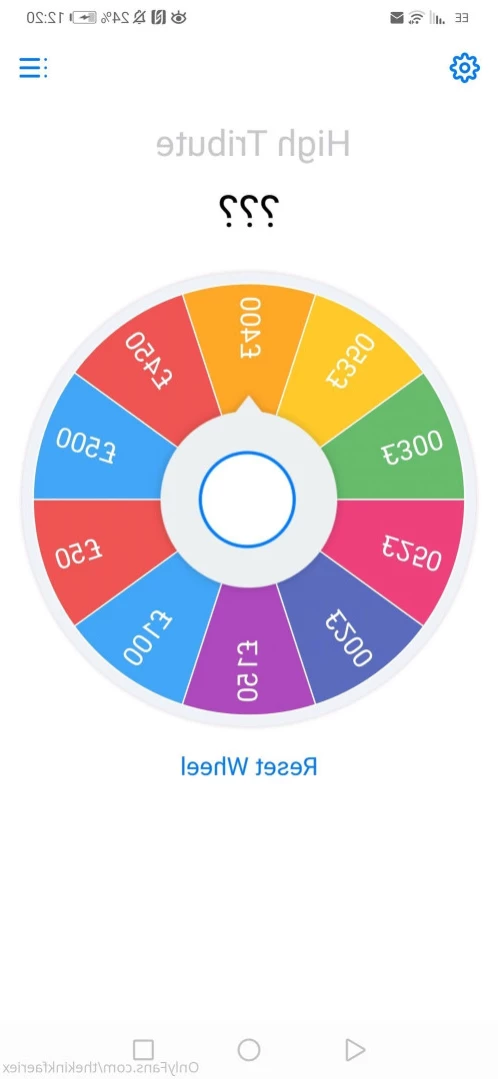Go to the home screen via circle button
This screenshot has height=1079, width=498.
(x=249, y=1049)
